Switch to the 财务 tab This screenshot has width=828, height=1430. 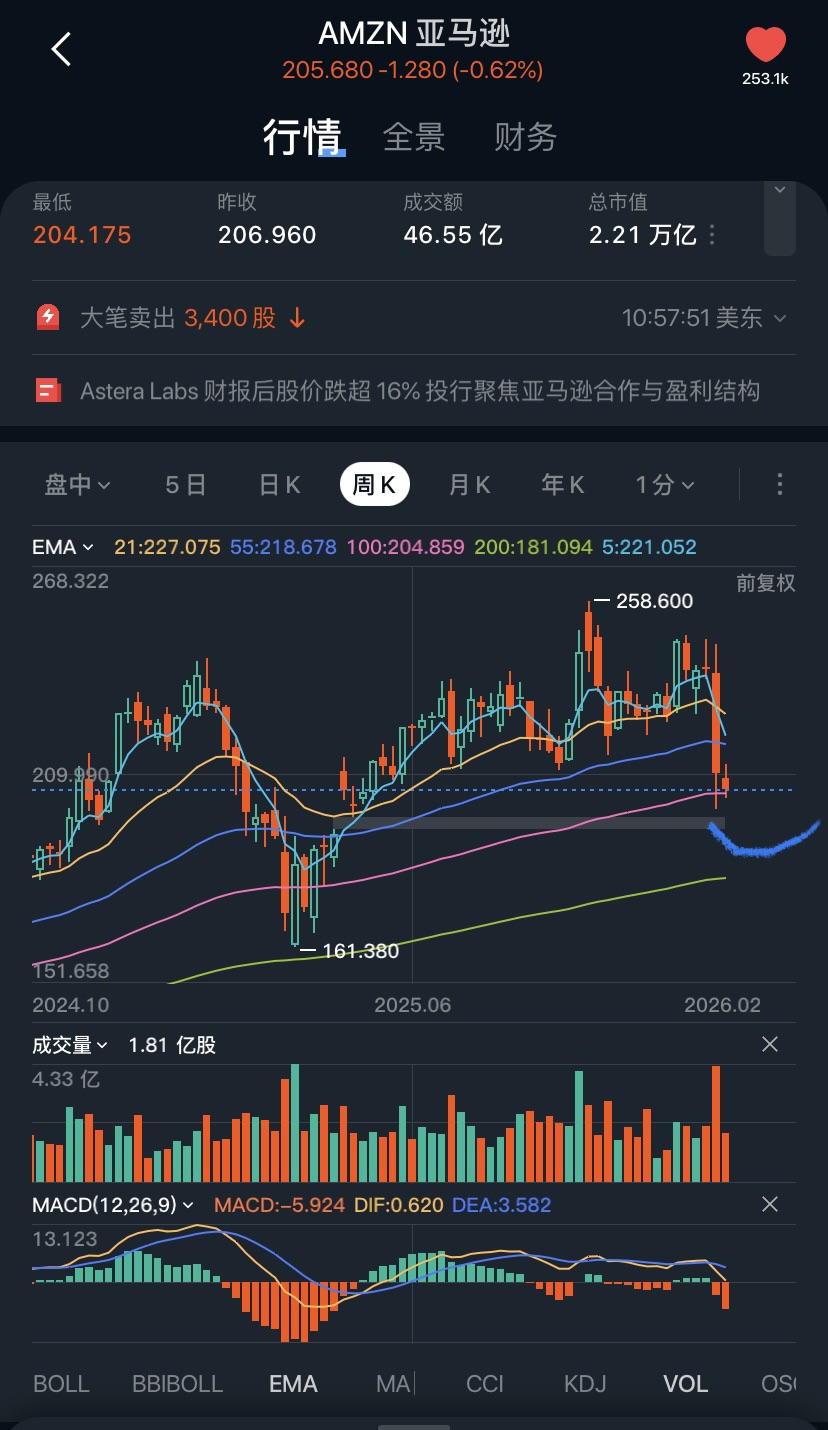525,137
